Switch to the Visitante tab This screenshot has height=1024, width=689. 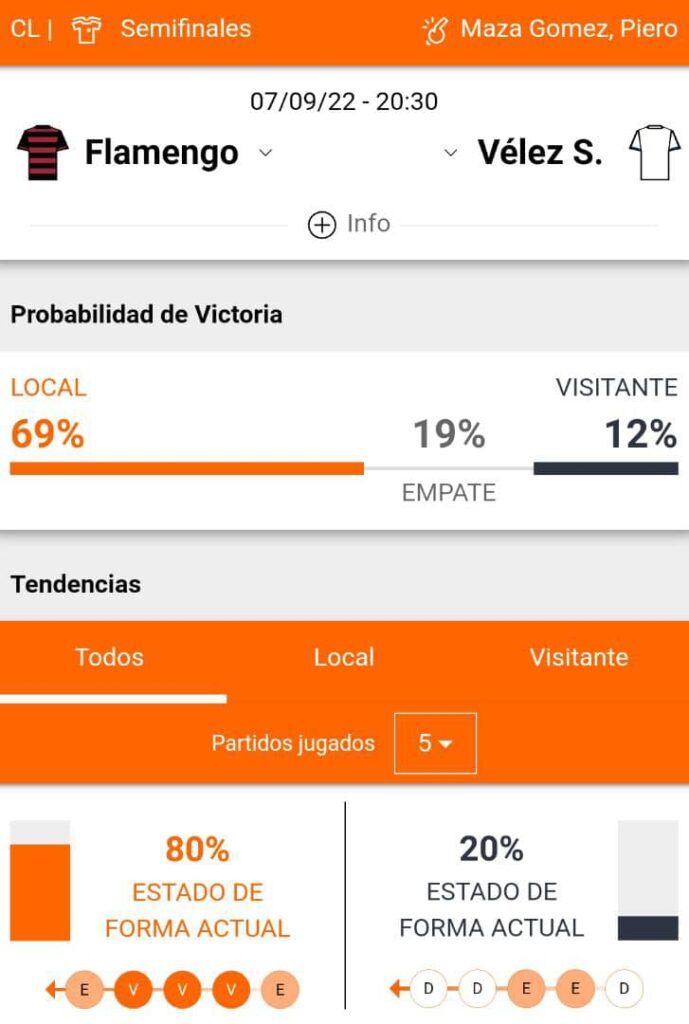pos(579,657)
